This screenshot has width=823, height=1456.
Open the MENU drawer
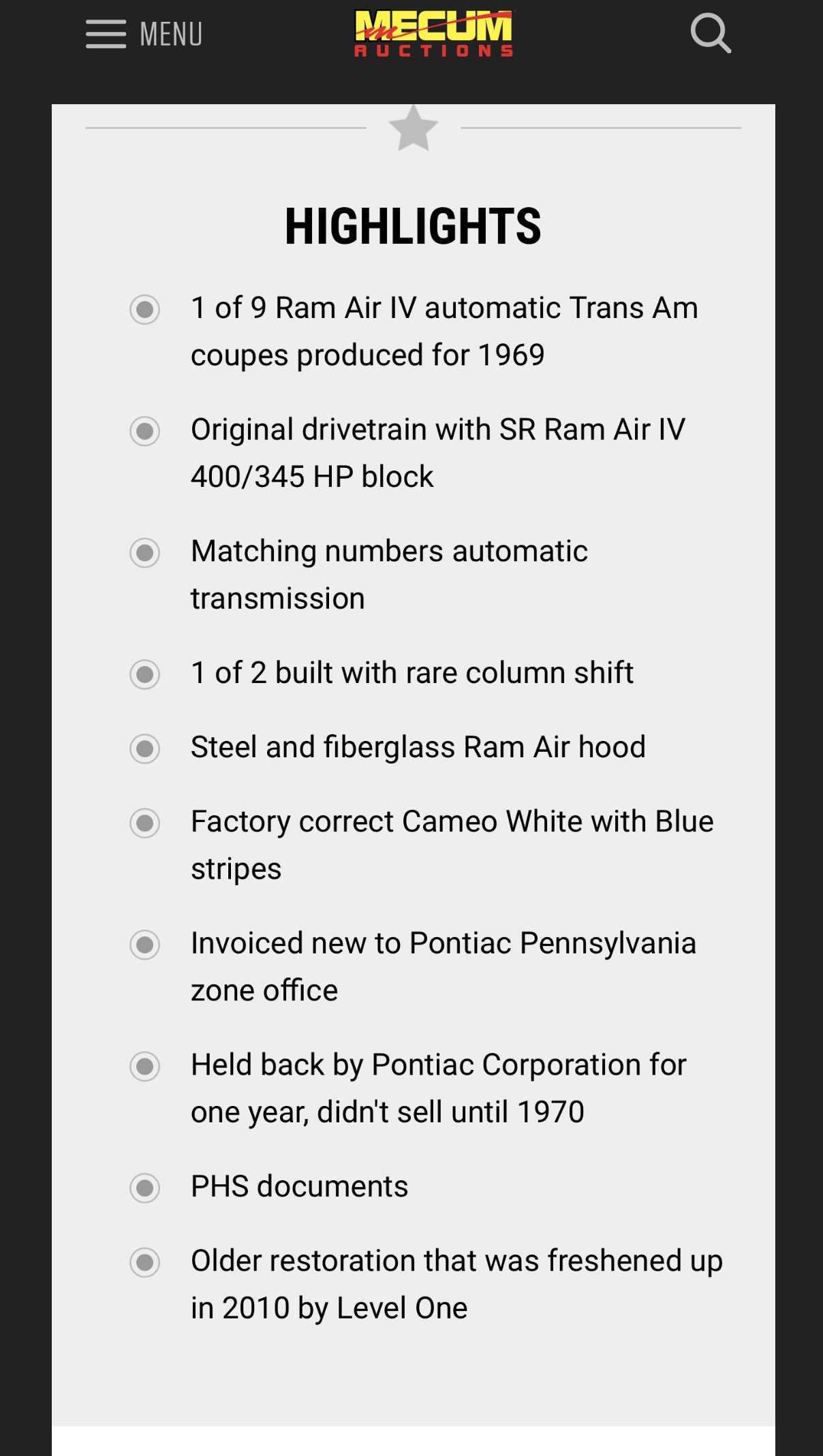pos(144,34)
